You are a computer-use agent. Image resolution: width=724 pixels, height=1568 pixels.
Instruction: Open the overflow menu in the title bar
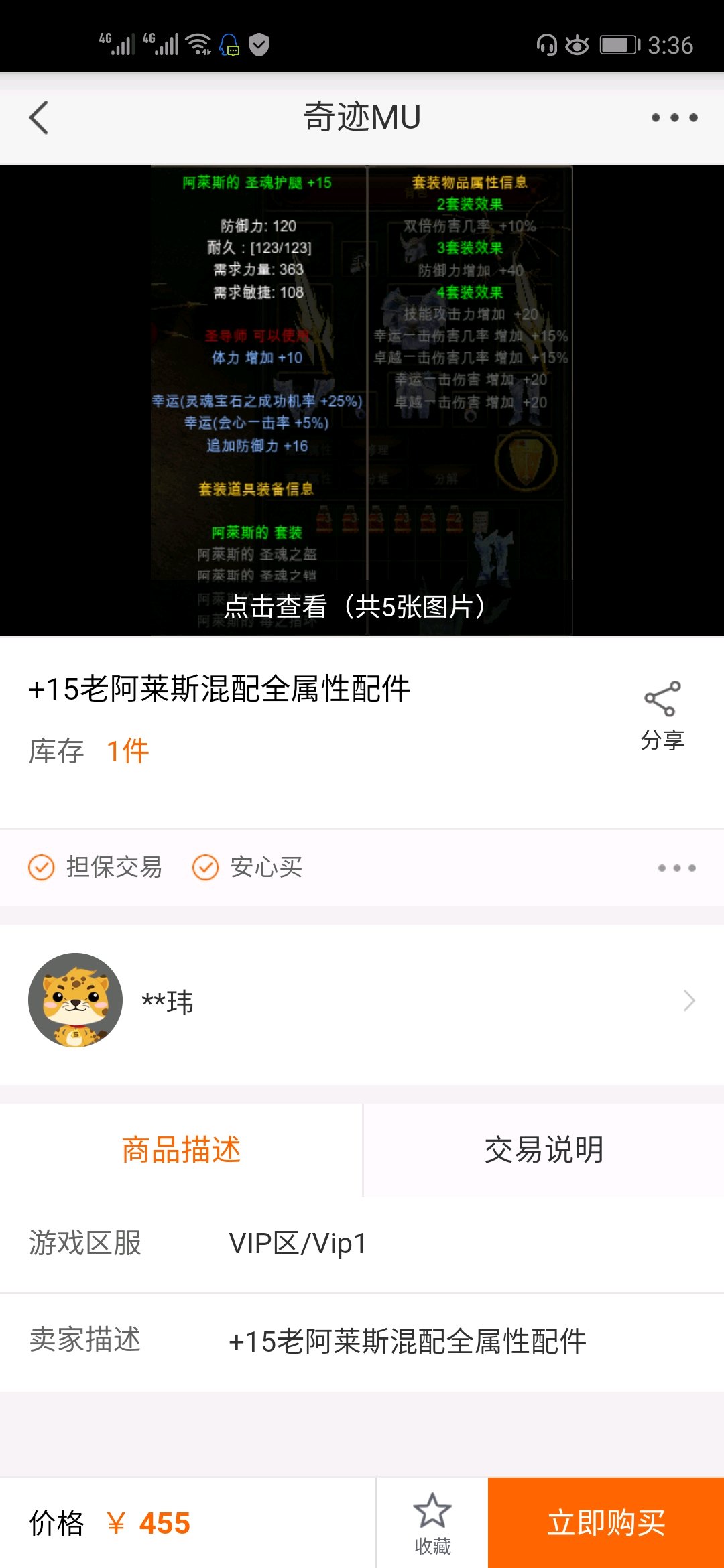tap(674, 118)
